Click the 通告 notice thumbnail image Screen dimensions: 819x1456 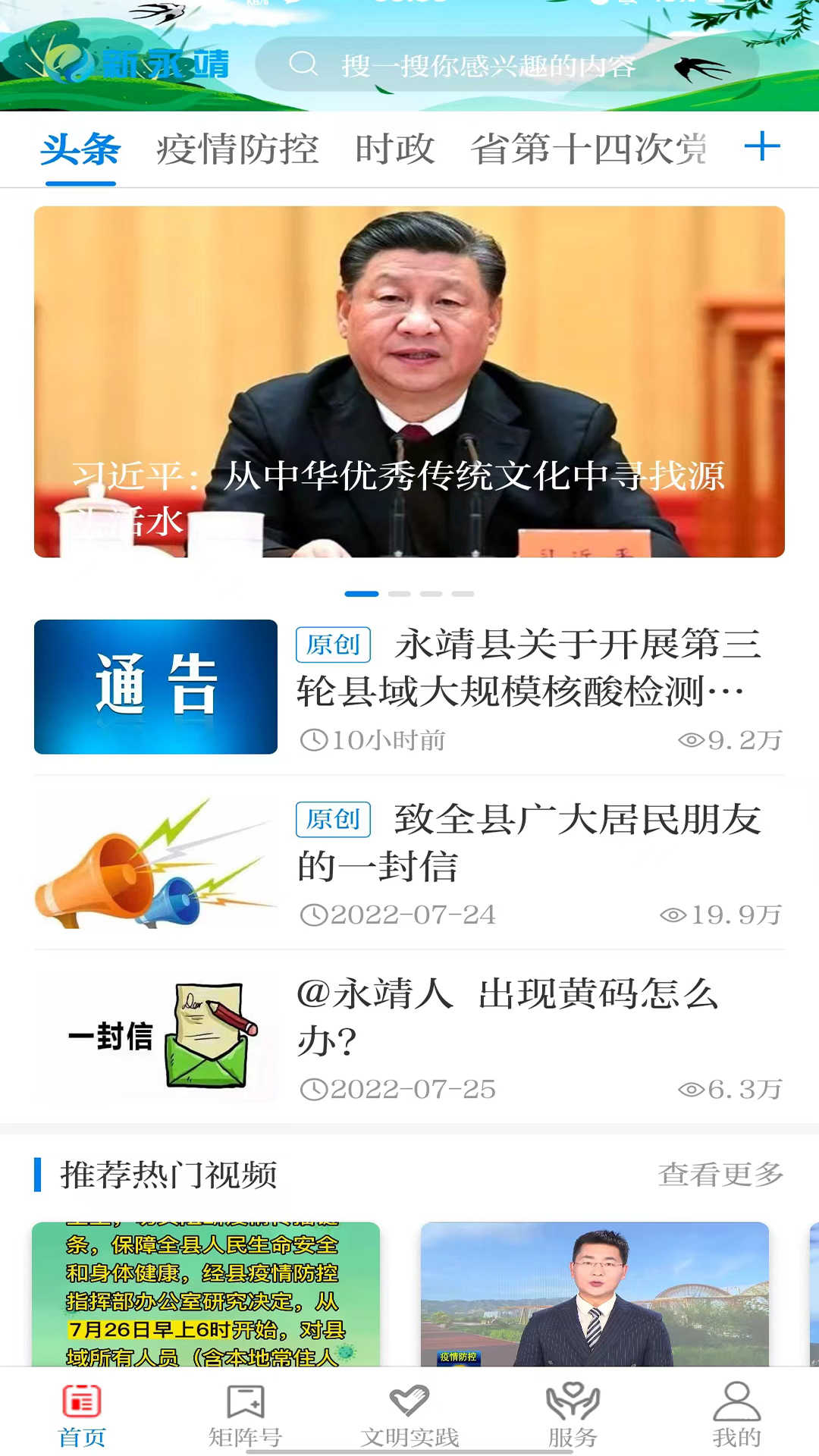155,686
